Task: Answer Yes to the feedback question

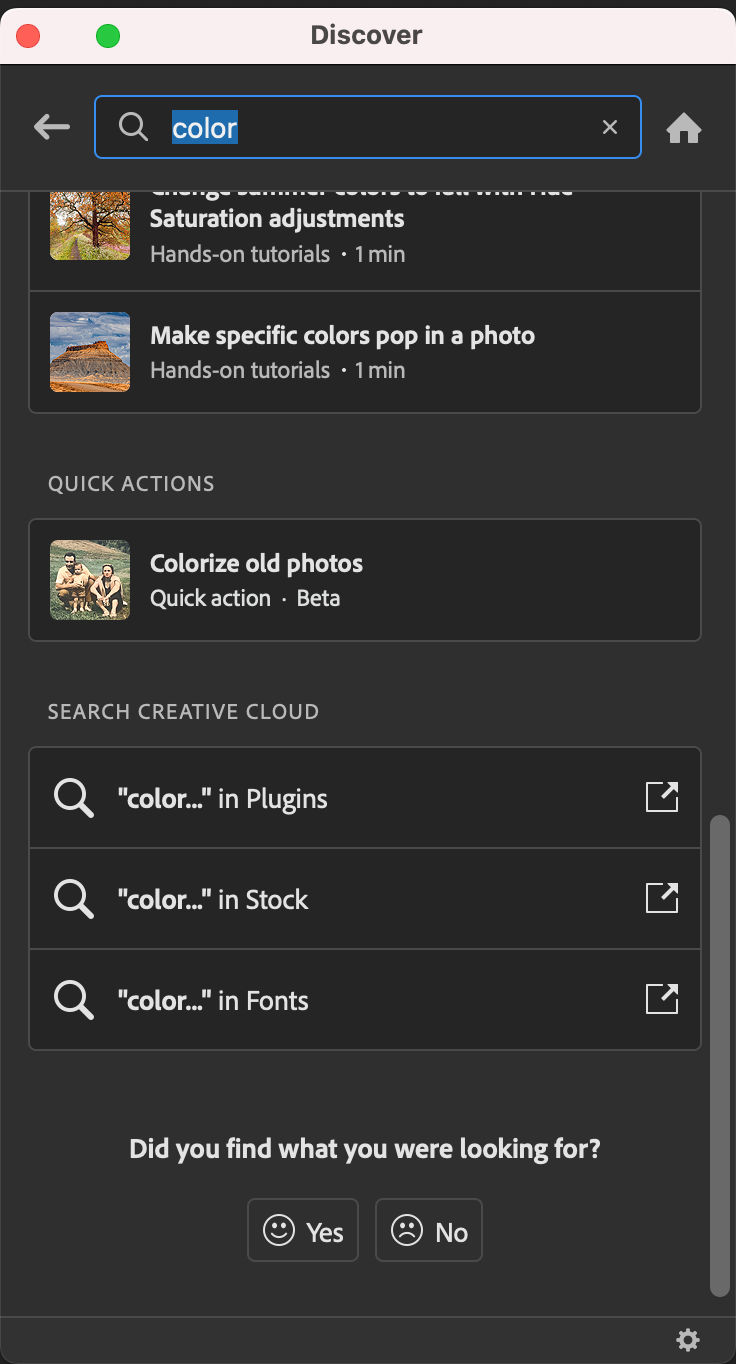Action: point(303,1230)
